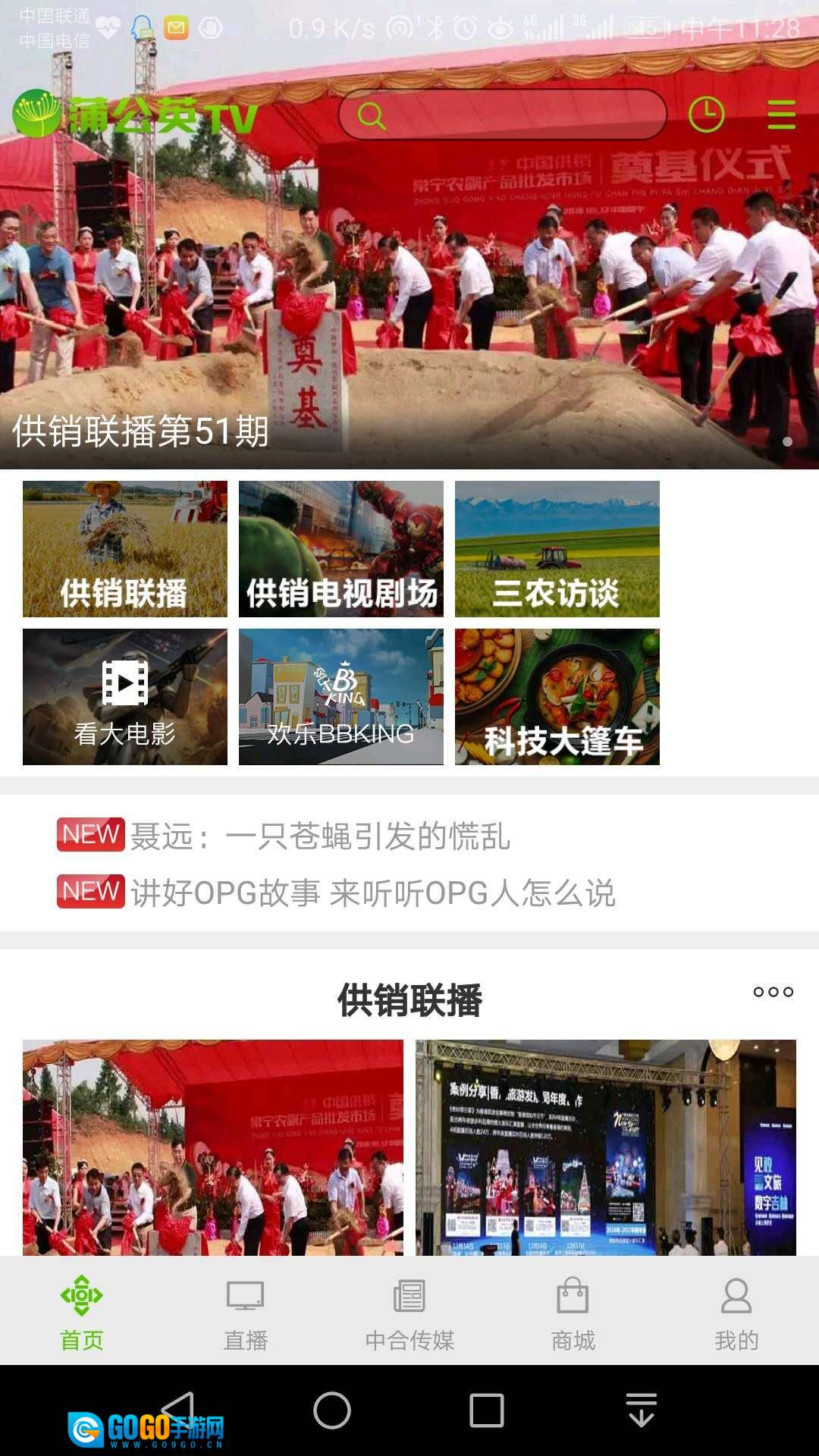The width and height of the screenshot is (819, 1456).
Task: Tap the search box at the top
Action: [x=502, y=115]
